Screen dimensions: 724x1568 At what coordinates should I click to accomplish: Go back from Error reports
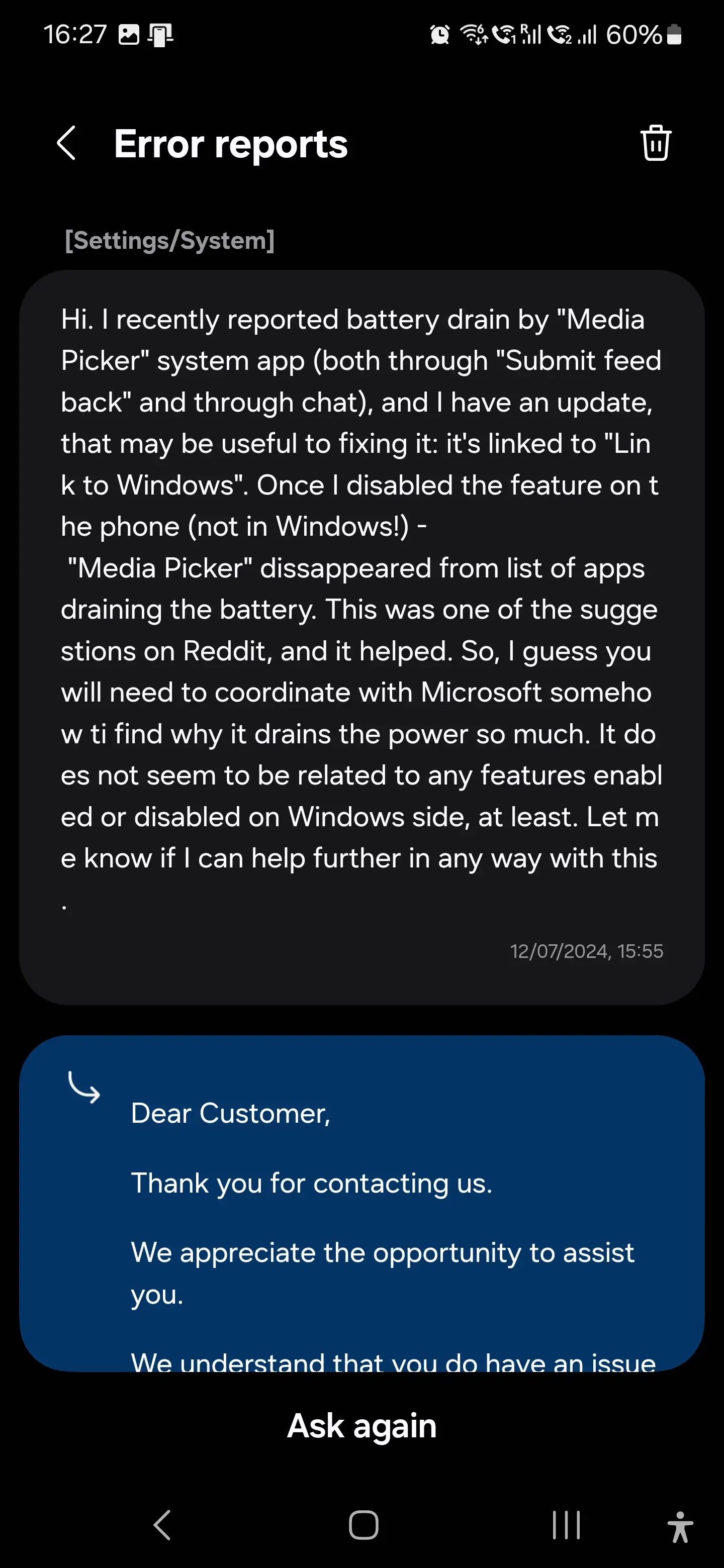pyautogui.click(x=66, y=144)
